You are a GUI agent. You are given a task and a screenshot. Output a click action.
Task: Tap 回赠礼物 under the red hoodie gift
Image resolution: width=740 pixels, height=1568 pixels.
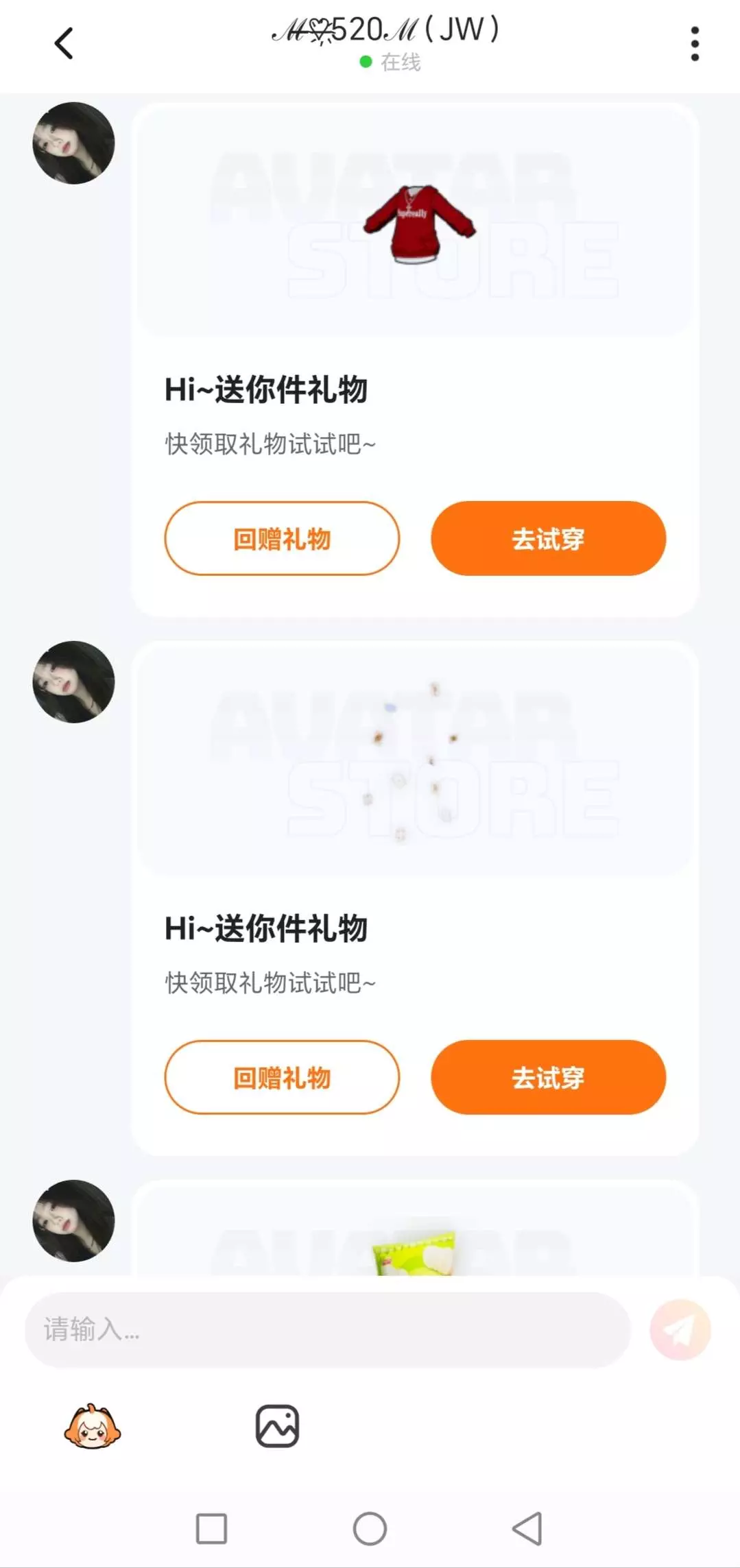[x=282, y=539]
